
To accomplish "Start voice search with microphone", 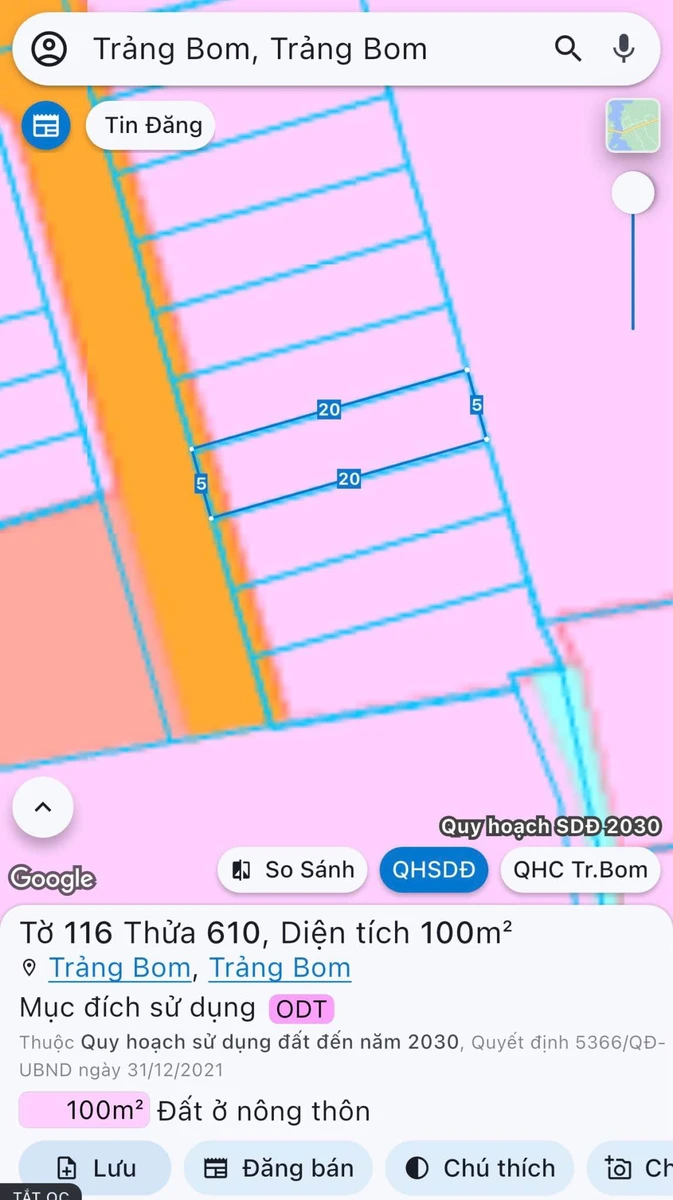I will (624, 48).
